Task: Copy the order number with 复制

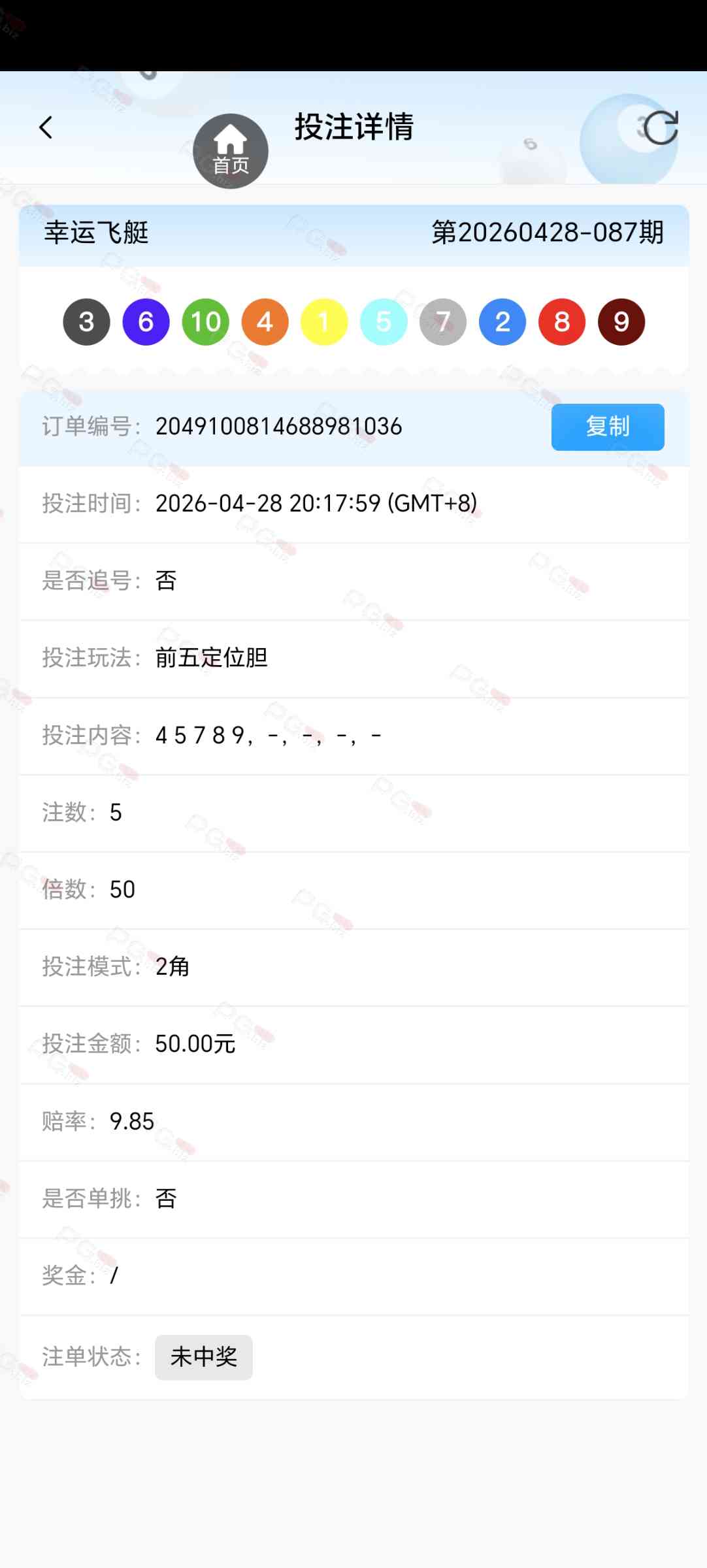Action: click(608, 427)
